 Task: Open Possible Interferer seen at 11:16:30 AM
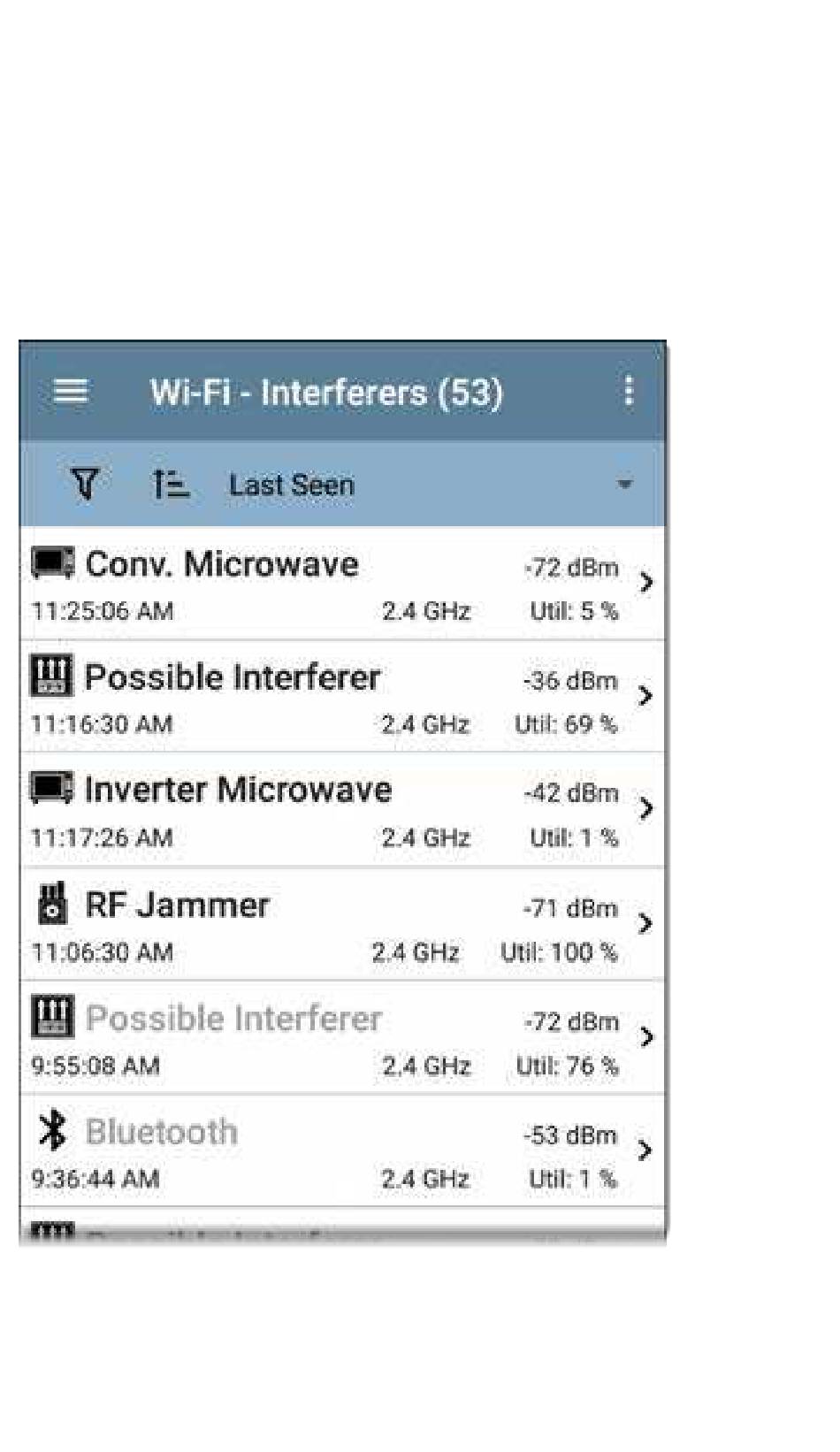click(x=342, y=697)
